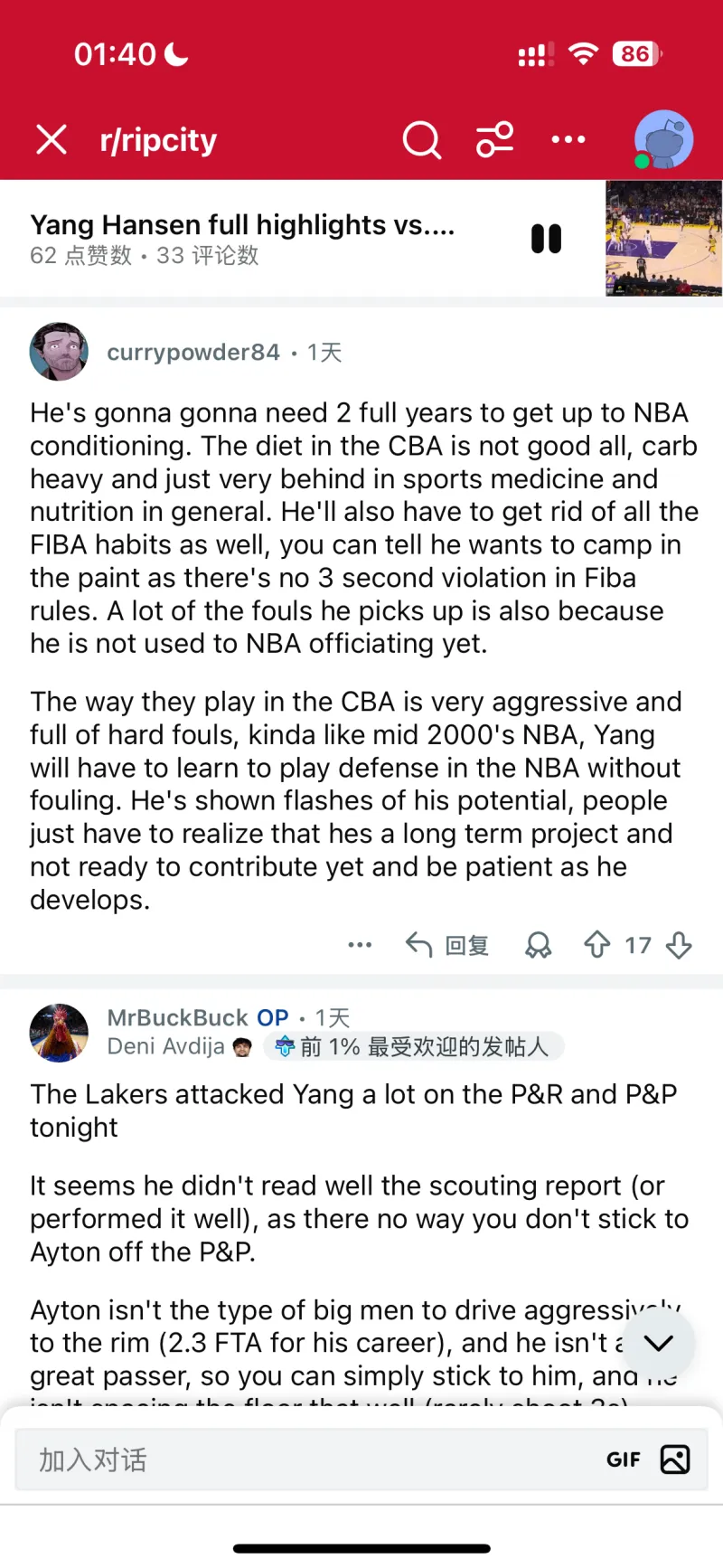The width and height of the screenshot is (723, 1568).
Task: Reply to currypowder84's comment
Action: point(447,945)
